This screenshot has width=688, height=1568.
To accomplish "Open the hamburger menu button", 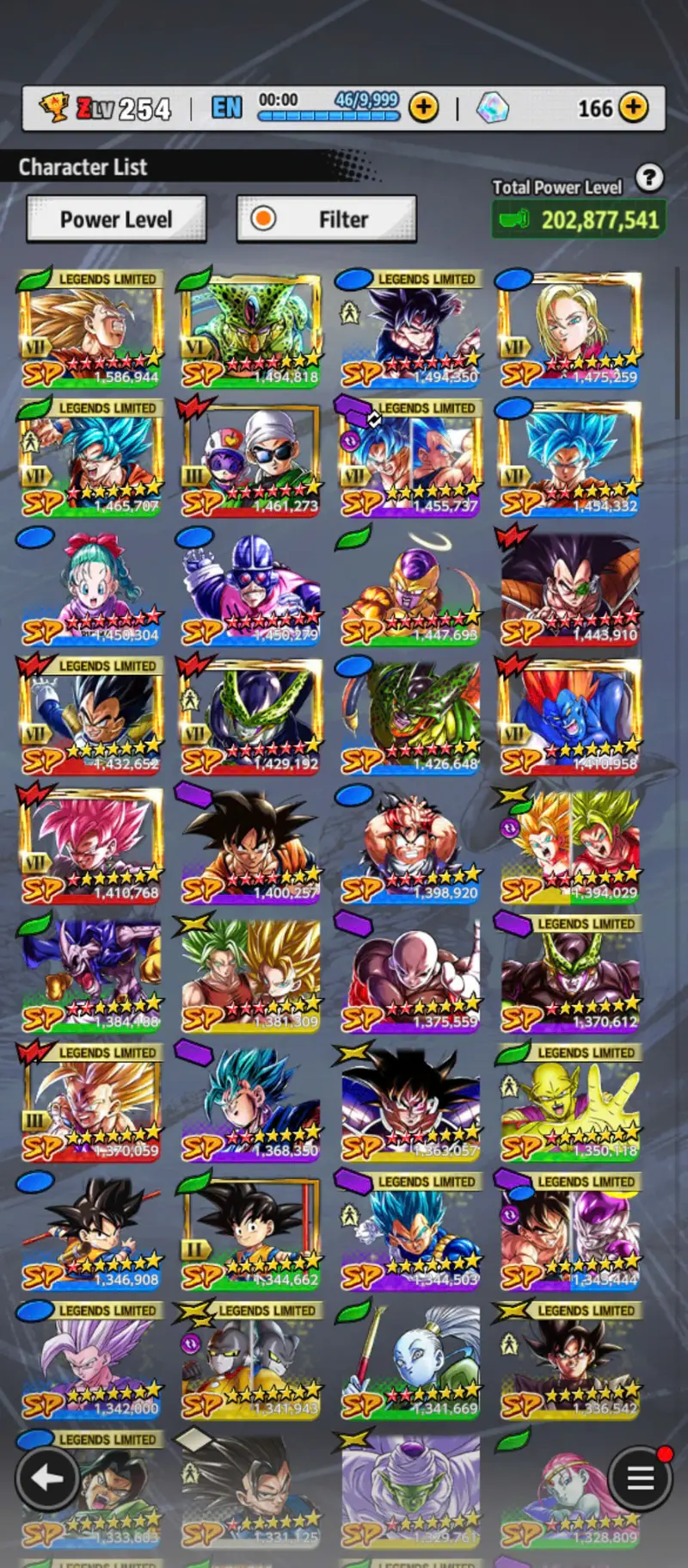I will [x=640, y=1478].
